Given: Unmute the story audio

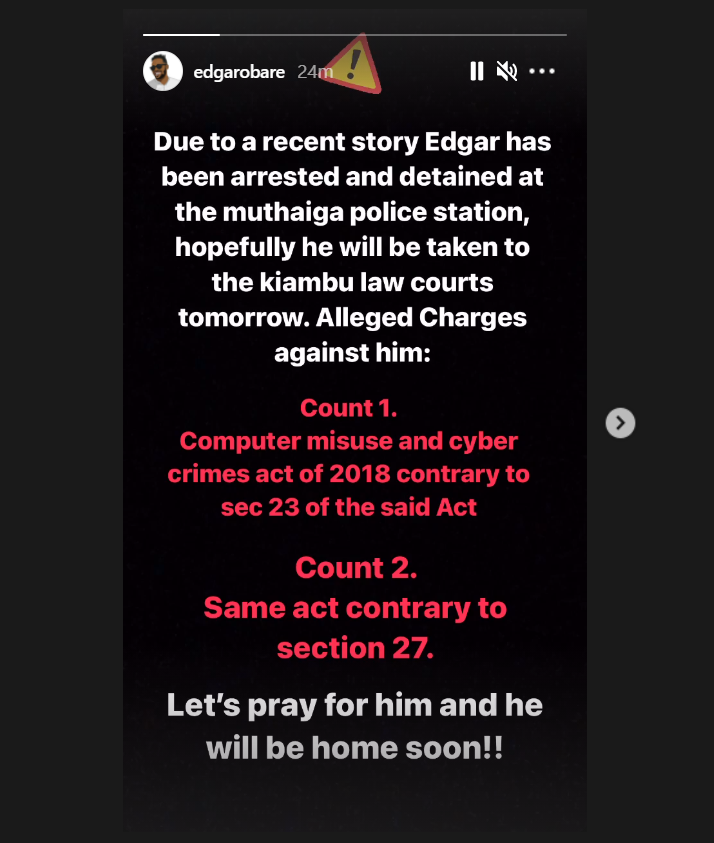Looking at the screenshot, I should pos(507,71).
